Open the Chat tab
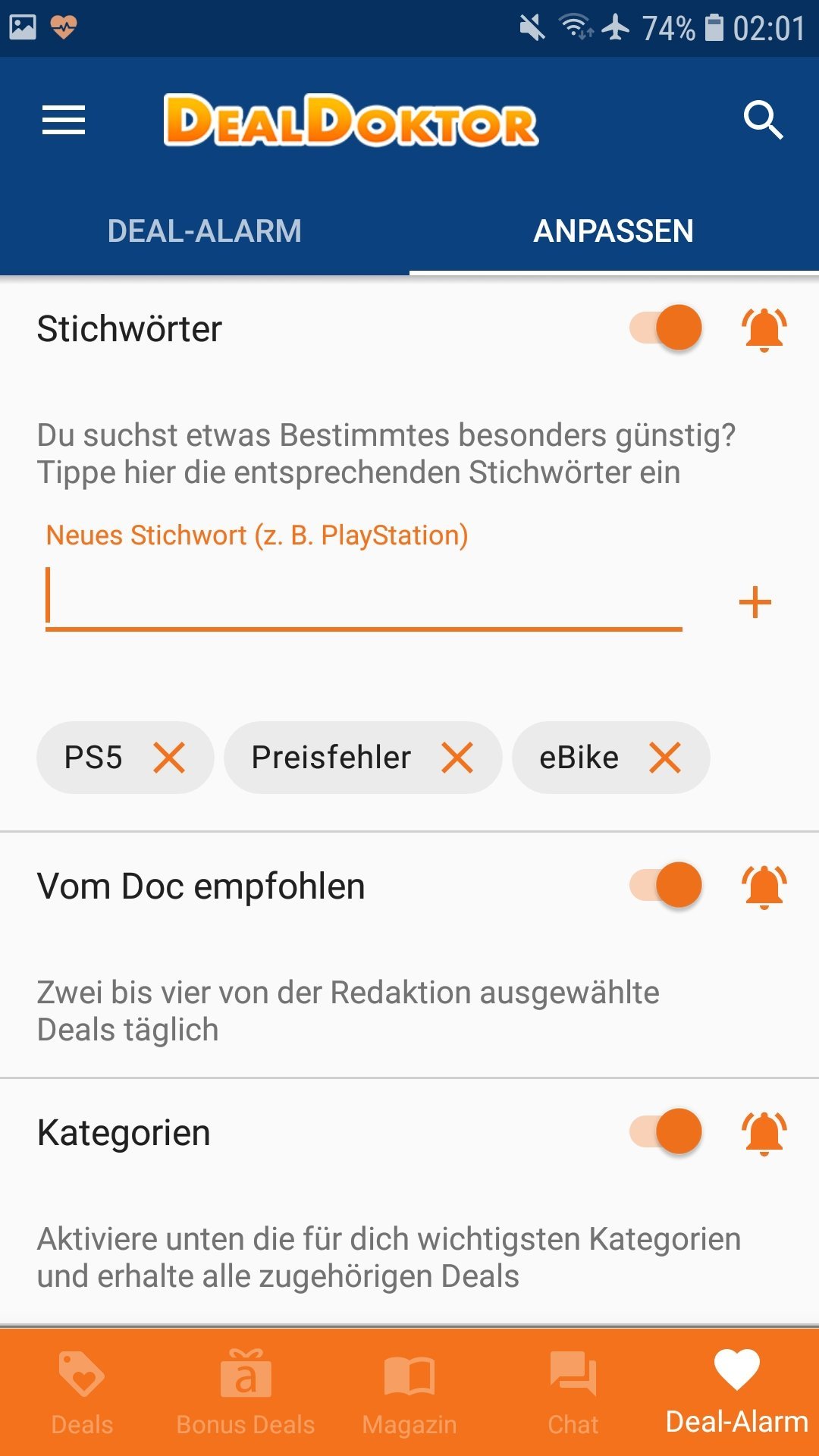The height and width of the screenshot is (1456, 819). [x=573, y=1392]
